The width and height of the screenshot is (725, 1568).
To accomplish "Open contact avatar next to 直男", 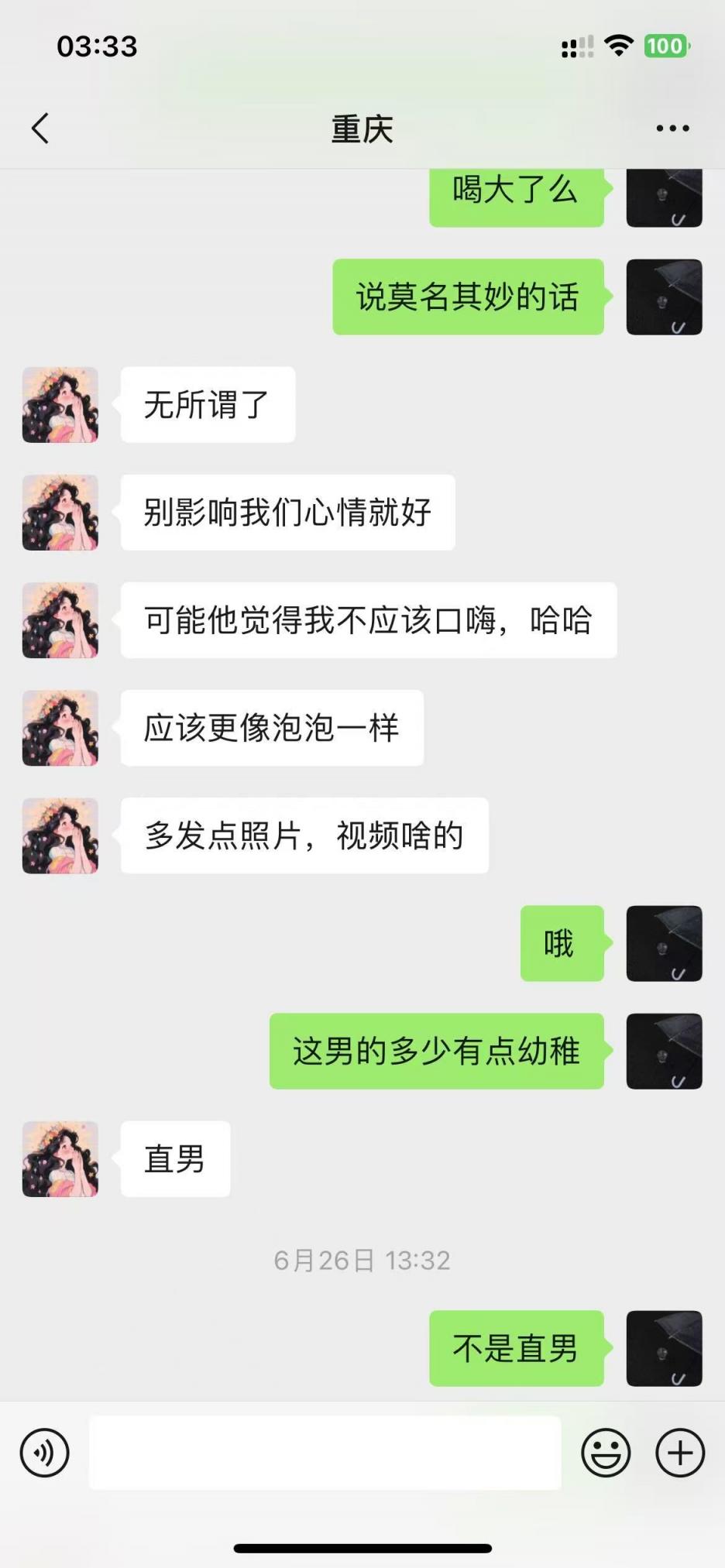I will [x=60, y=1159].
